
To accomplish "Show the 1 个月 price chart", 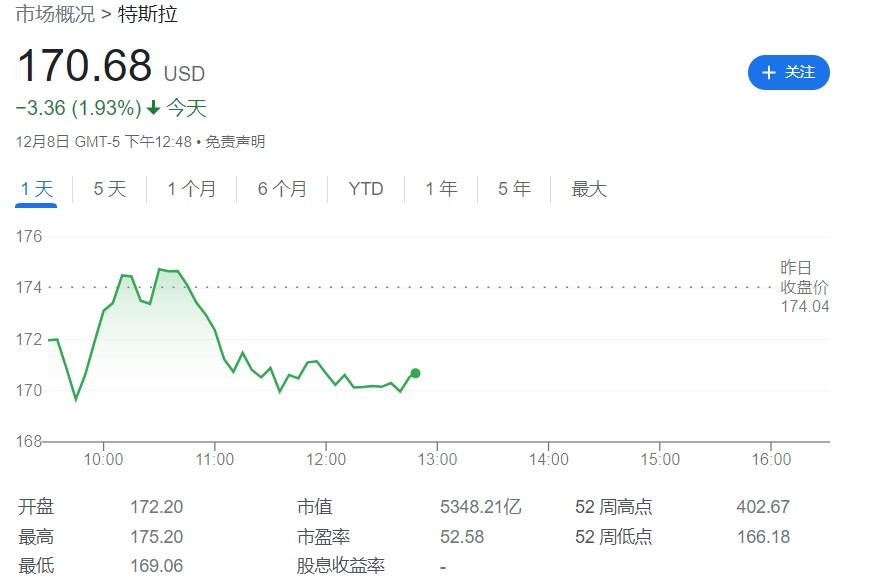I will (x=191, y=189).
